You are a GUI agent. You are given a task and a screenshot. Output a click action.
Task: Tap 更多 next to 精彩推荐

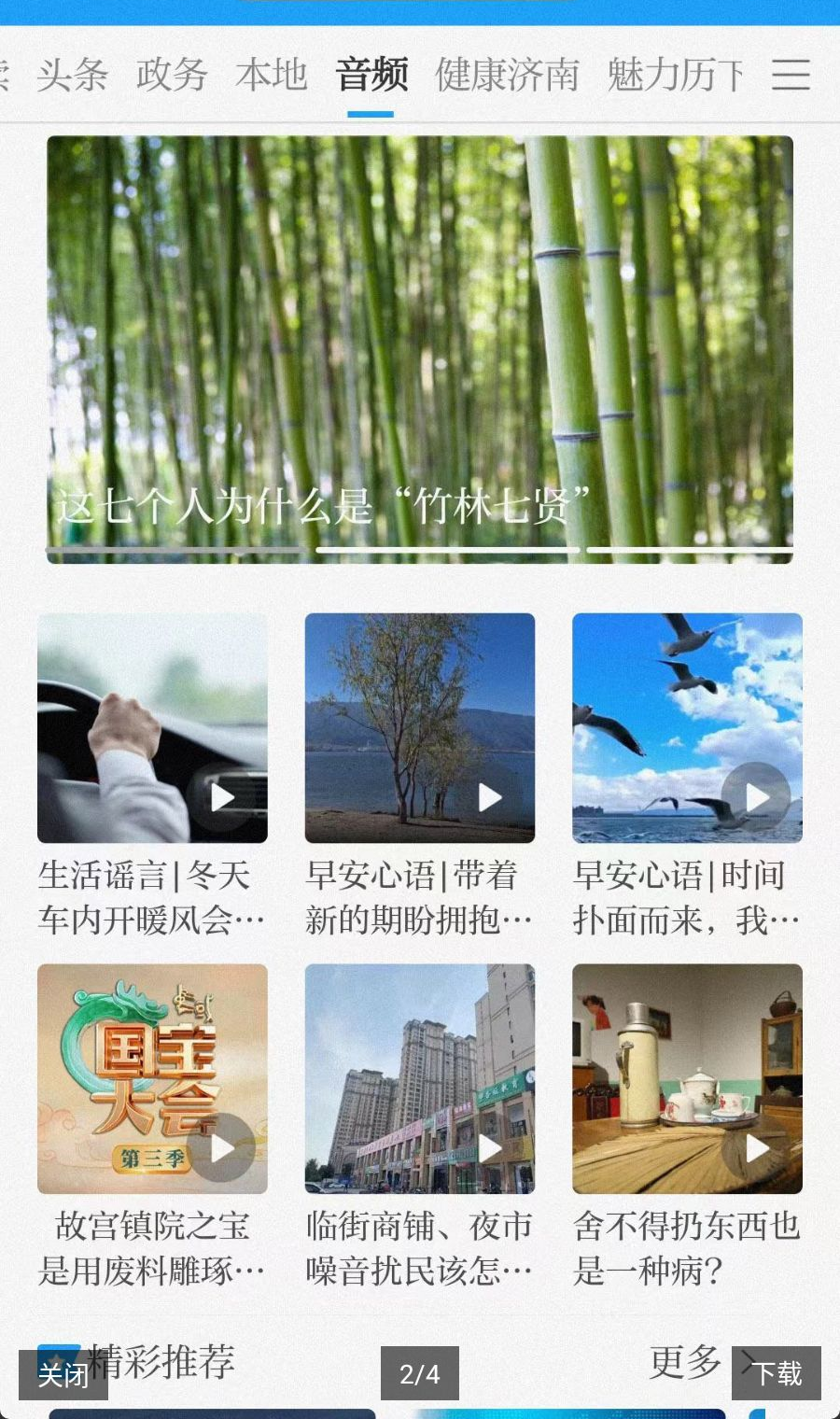685,1362
